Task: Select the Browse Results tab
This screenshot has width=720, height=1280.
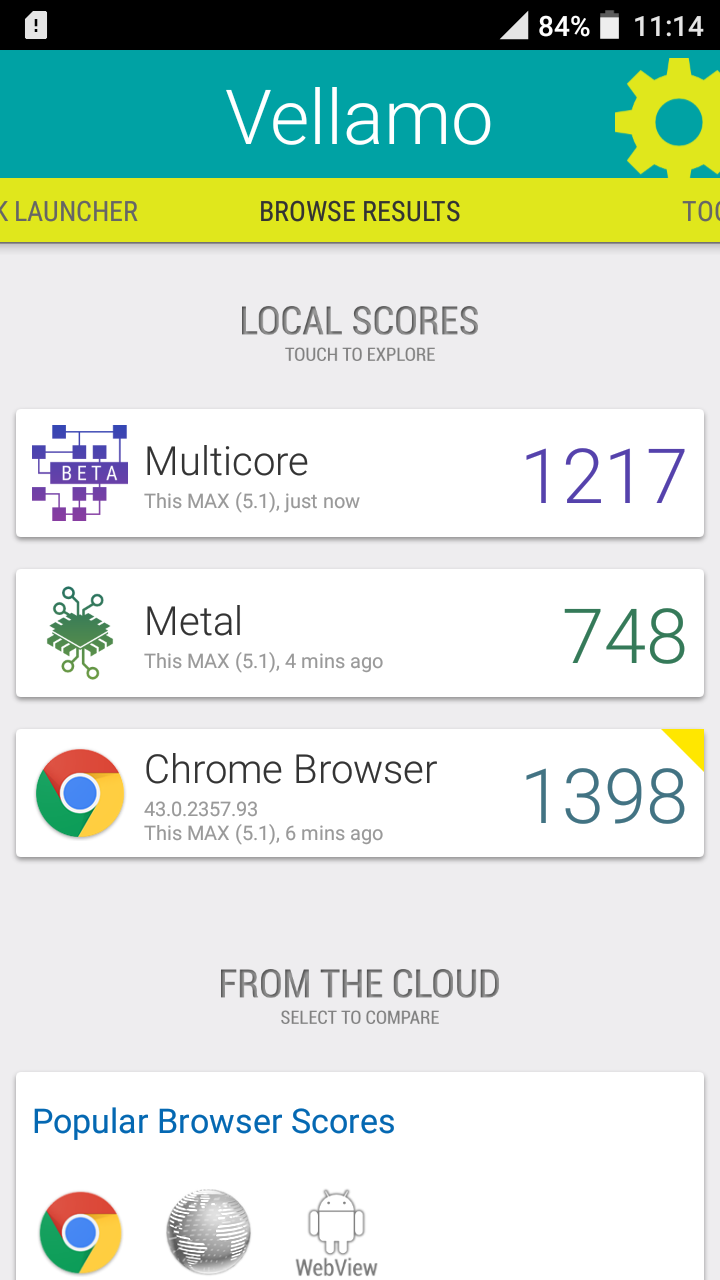Action: point(360,212)
